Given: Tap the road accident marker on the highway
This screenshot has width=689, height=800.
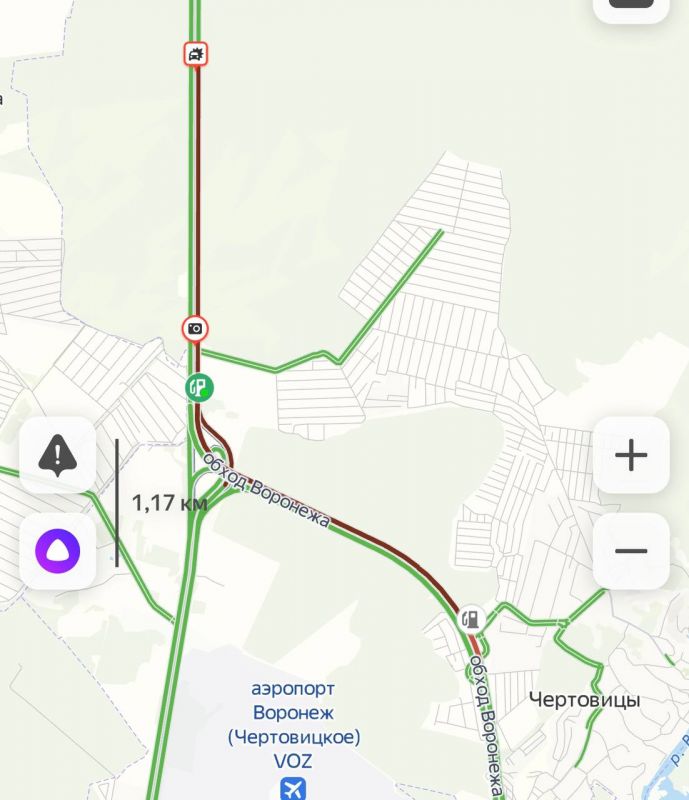Looking at the screenshot, I should click(x=196, y=53).
